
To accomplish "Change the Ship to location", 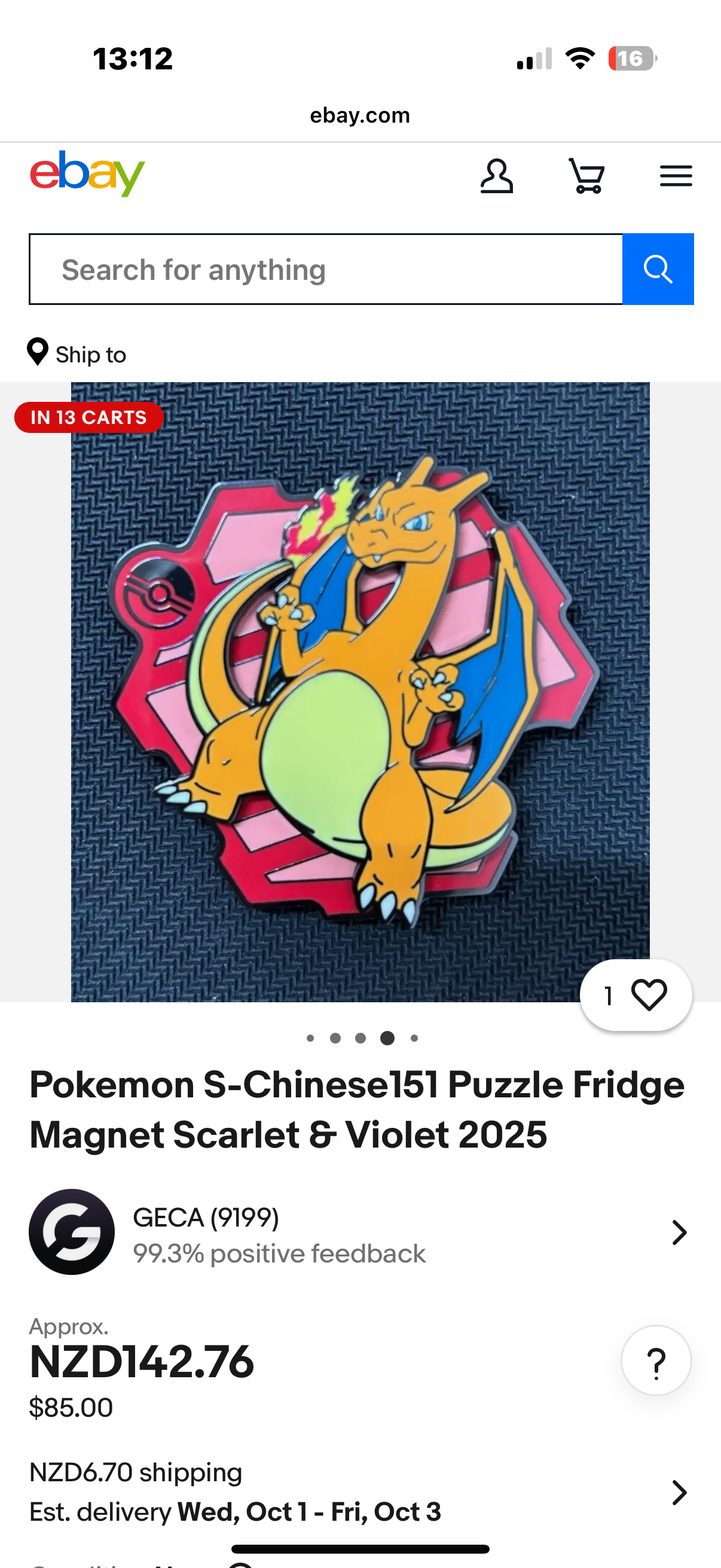I will coord(77,353).
